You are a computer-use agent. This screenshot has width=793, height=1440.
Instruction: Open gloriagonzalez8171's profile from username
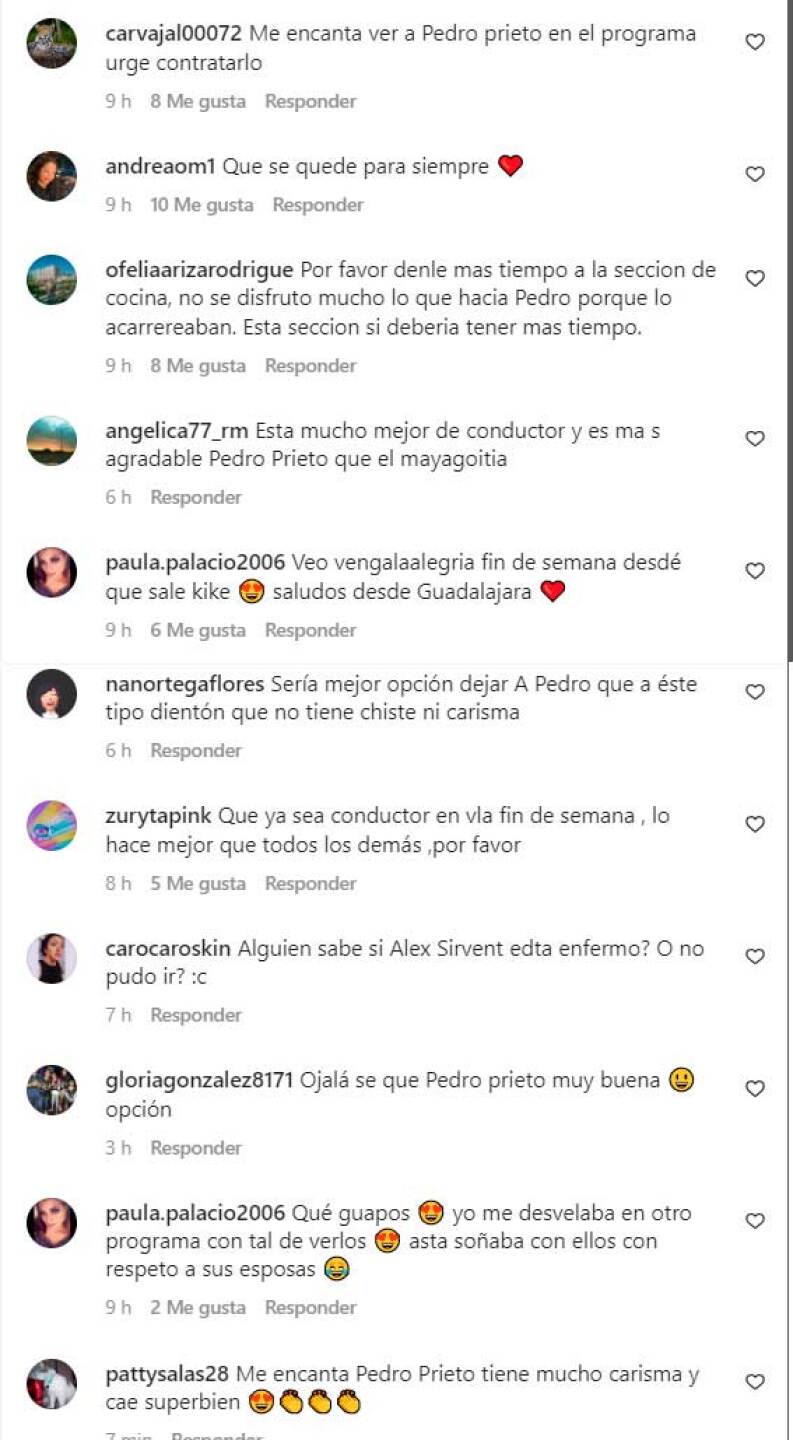pyautogui.click(x=198, y=1081)
